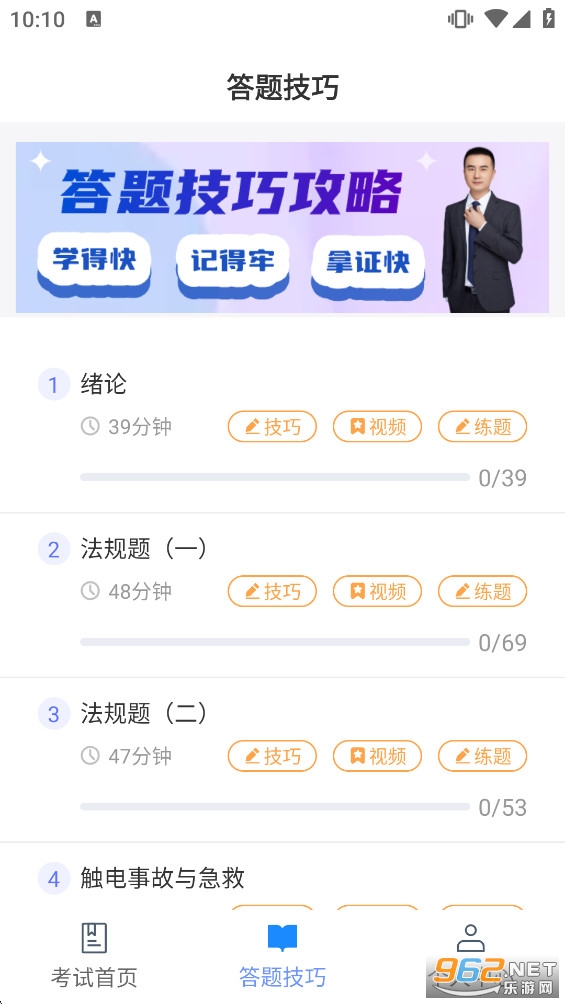Start 练题 for 法规题（二）

pyautogui.click(x=482, y=756)
